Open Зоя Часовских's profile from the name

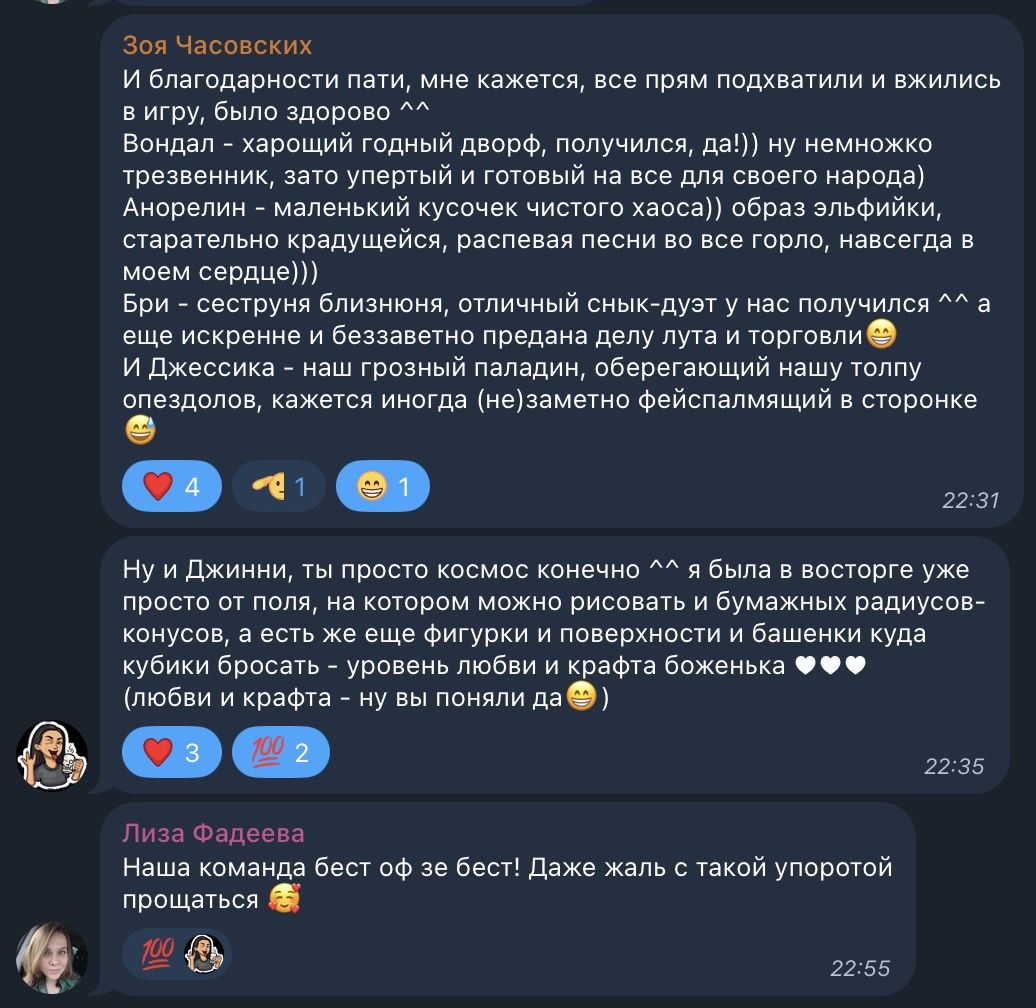[217, 45]
